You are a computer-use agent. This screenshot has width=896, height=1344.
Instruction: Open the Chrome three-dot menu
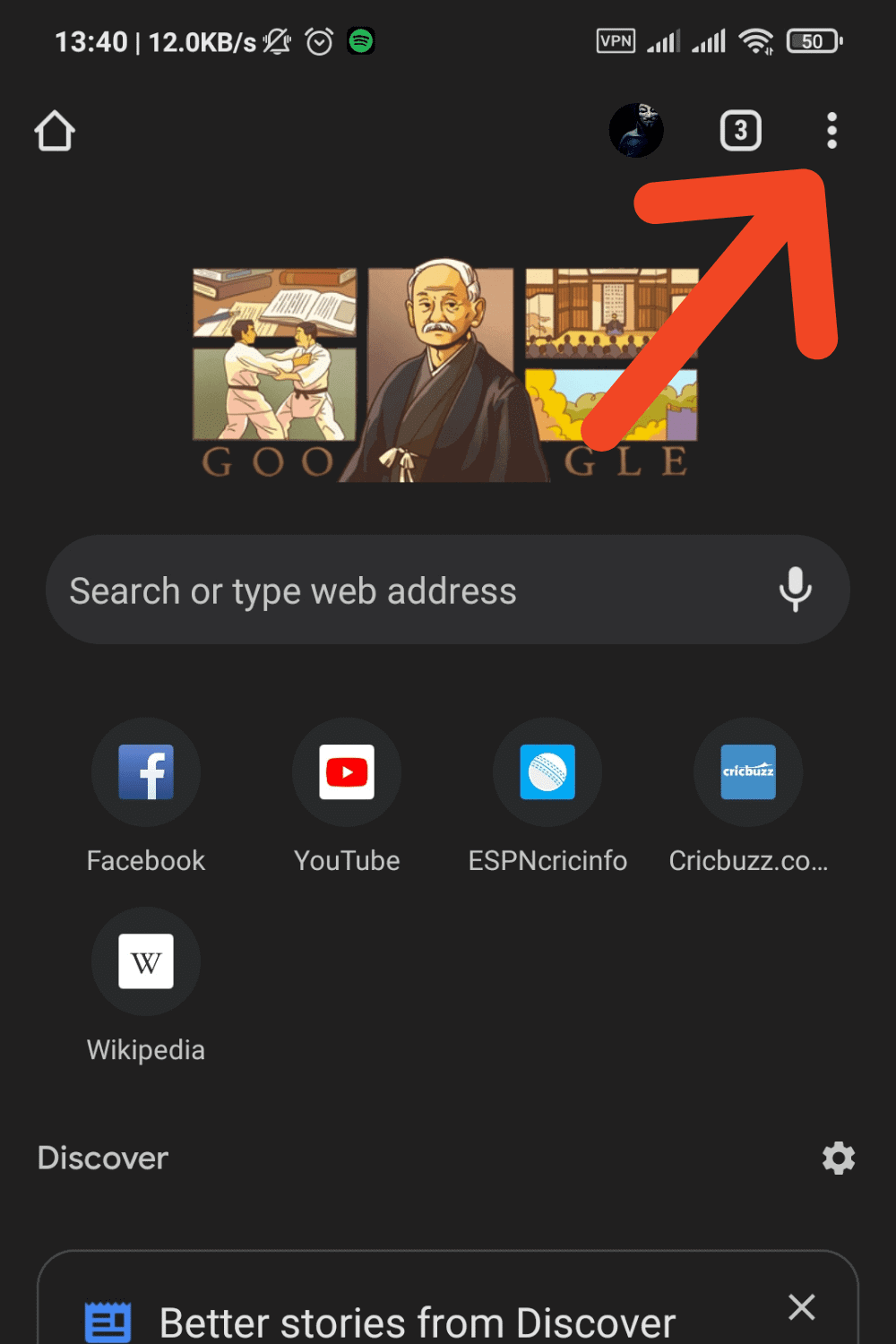click(831, 130)
